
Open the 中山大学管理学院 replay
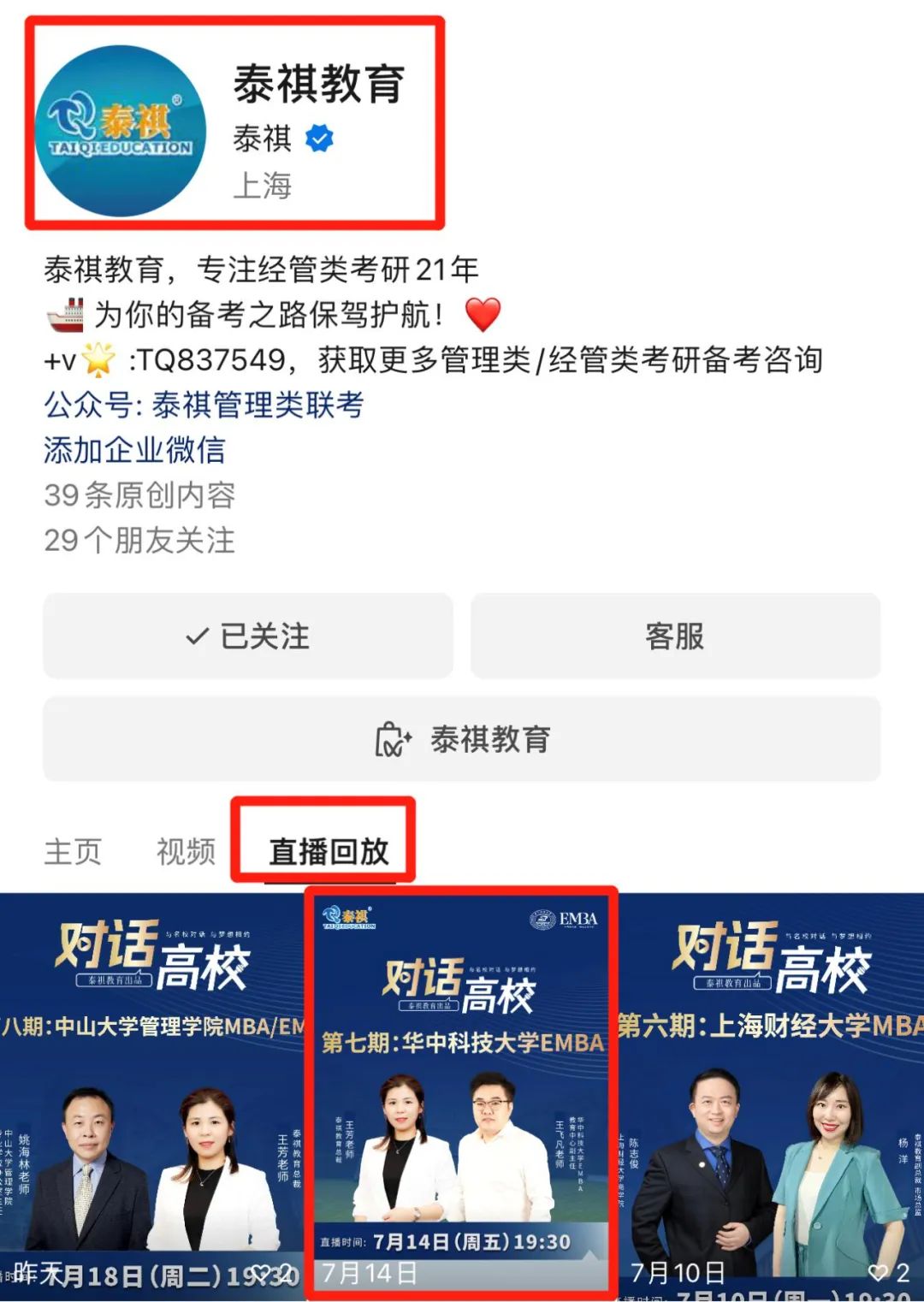click(151, 1095)
